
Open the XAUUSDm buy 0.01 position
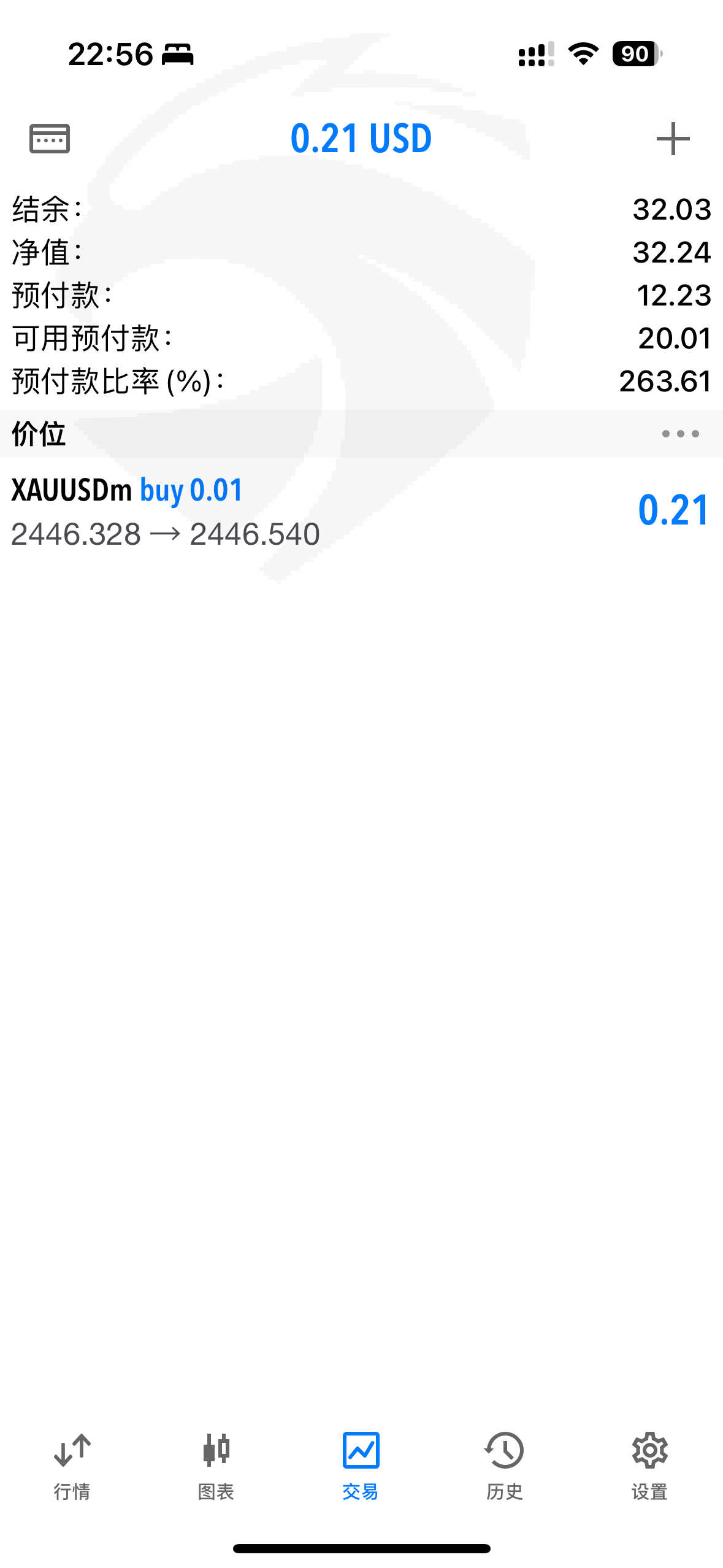pyautogui.click(x=361, y=511)
